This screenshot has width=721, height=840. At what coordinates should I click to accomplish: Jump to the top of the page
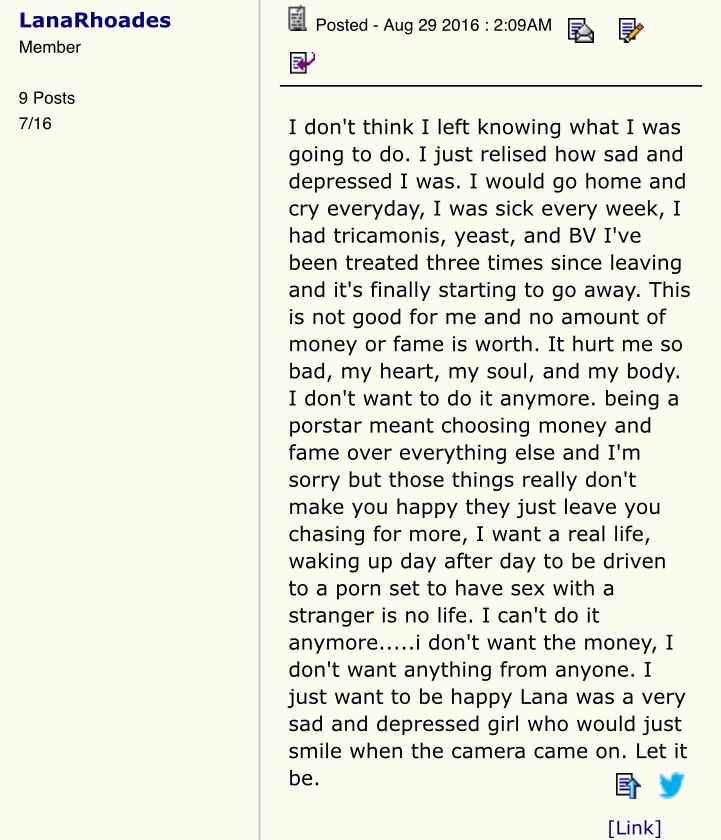628,785
